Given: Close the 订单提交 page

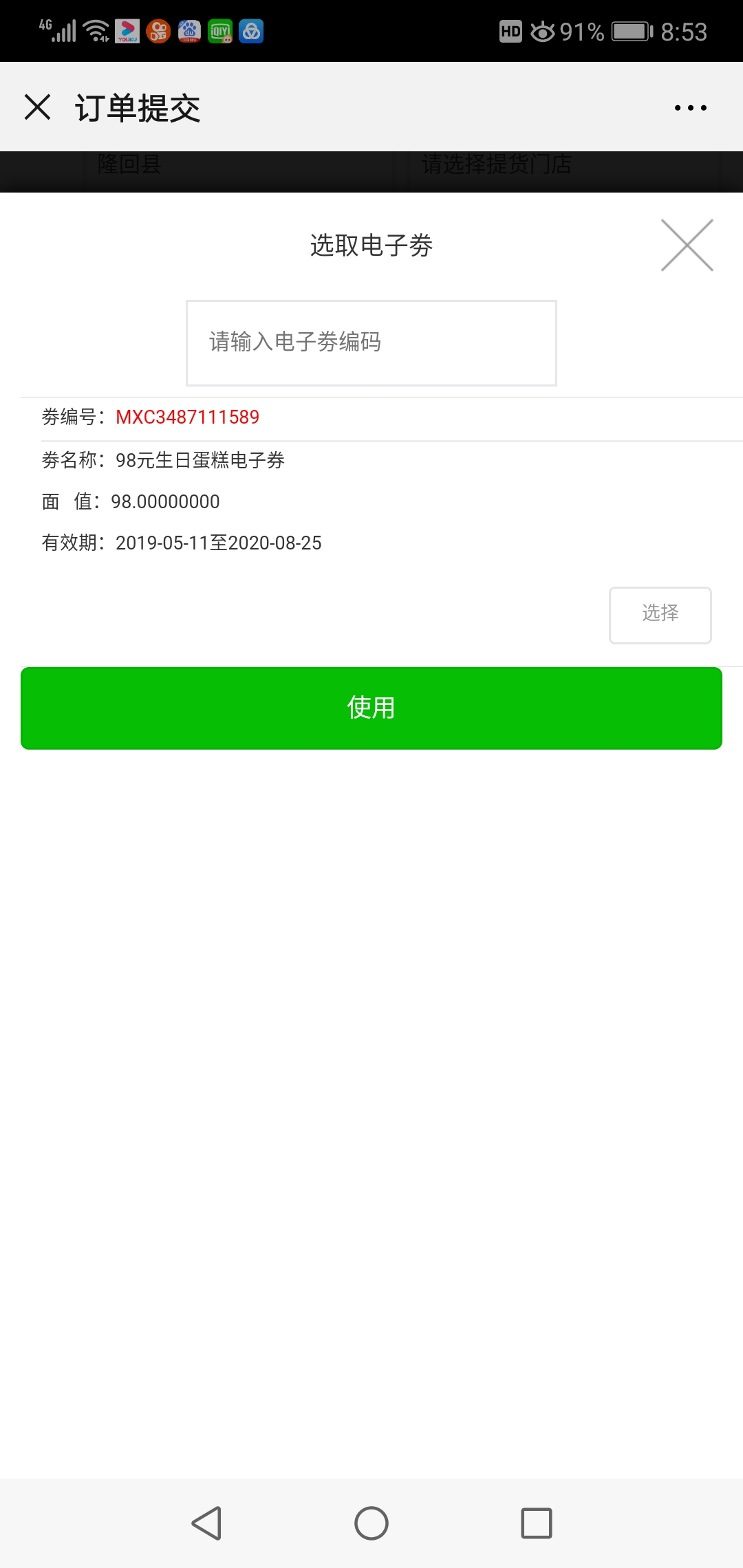Looking at the screenshot, I should (x=38, y=107).
